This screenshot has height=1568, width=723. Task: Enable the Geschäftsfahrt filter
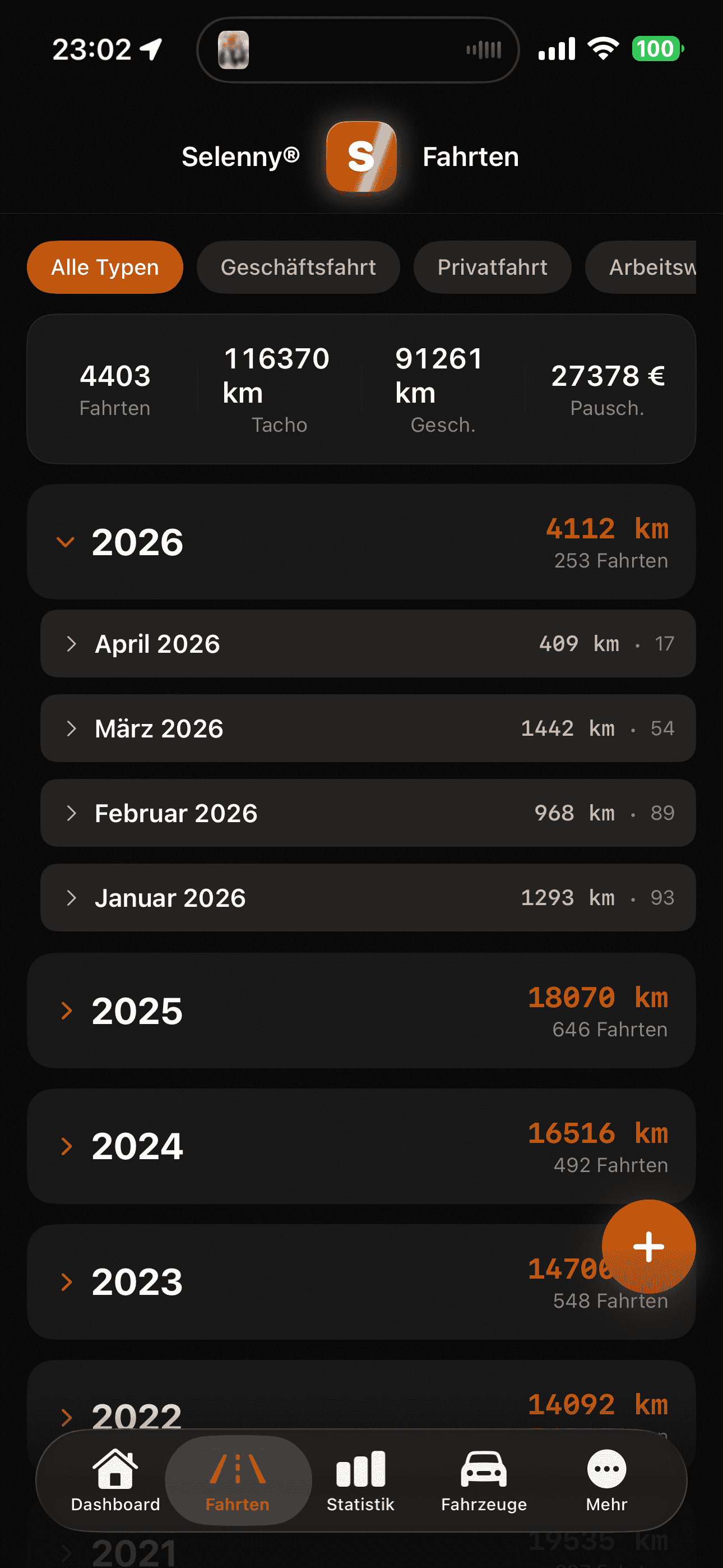click(x=298, y=266)
